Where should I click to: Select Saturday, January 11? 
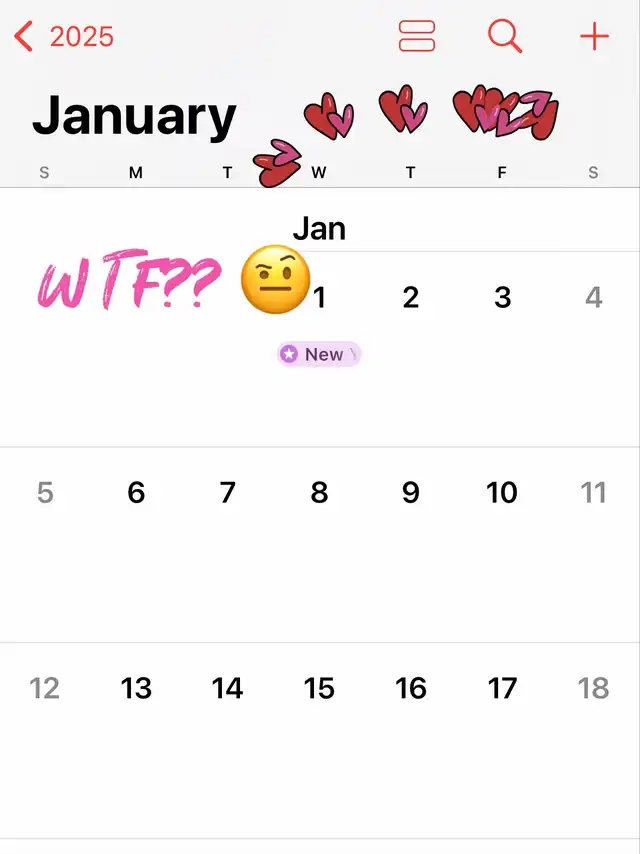click(593, 492)
